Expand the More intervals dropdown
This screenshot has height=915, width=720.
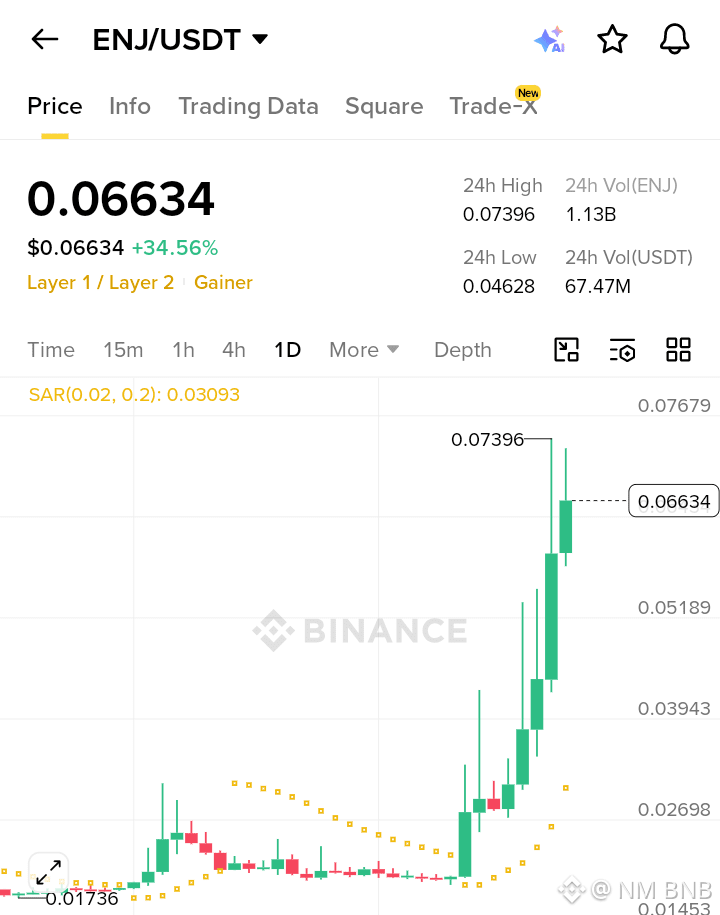[364, 350]
